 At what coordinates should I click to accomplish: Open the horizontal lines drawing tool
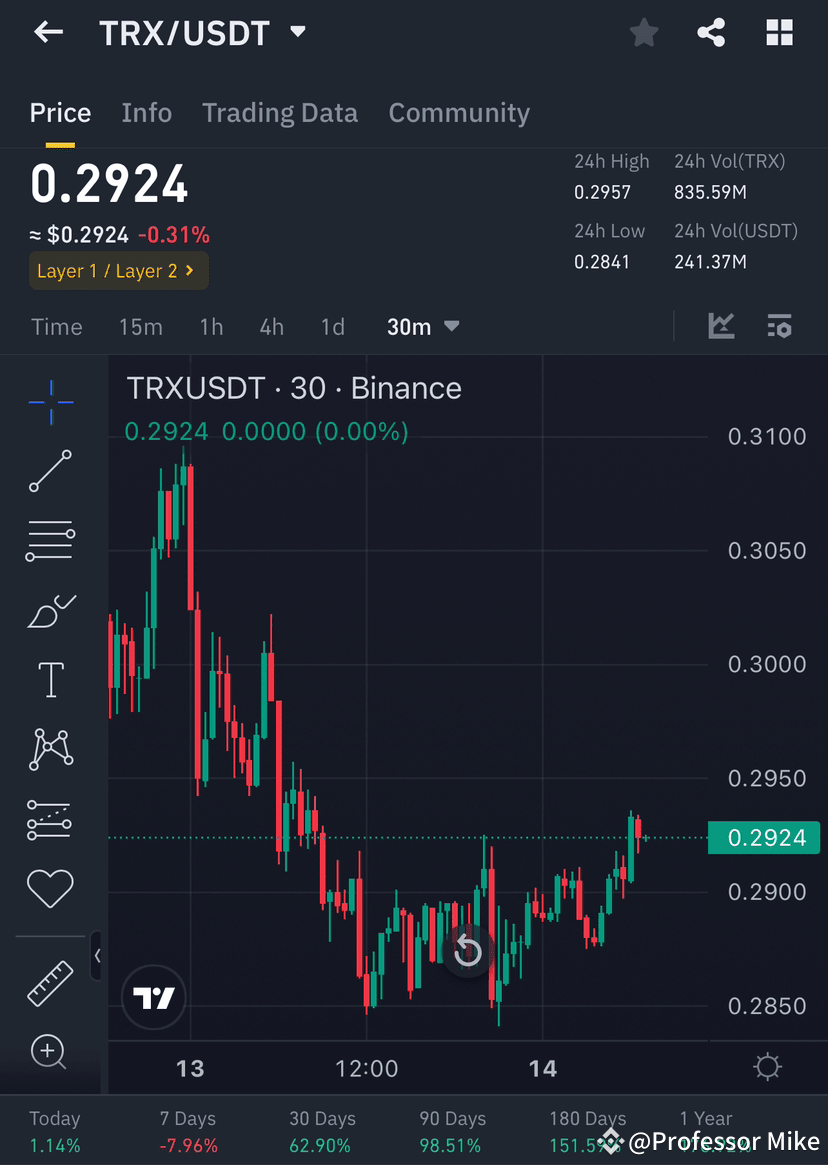click(50, 540)
